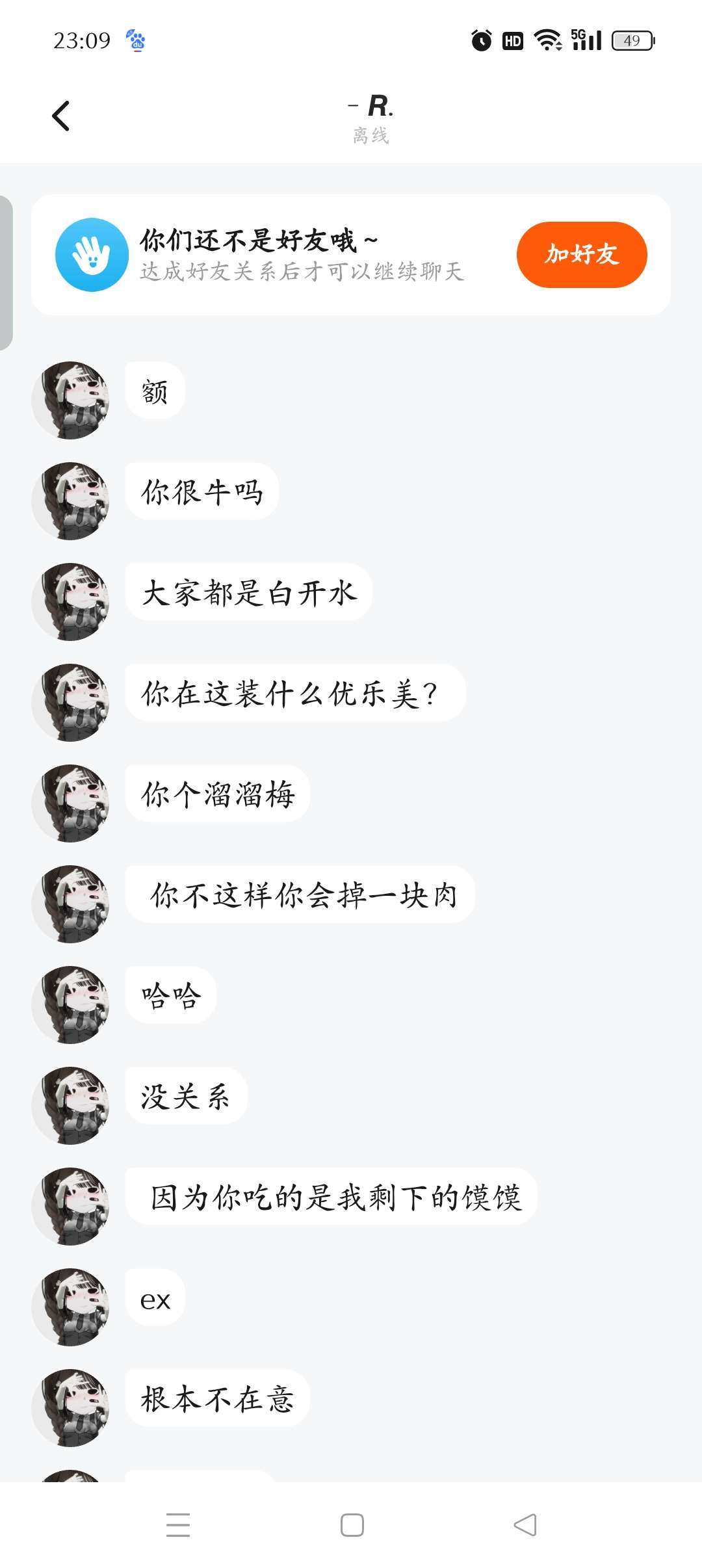This screenshot has width=702, height=1568.
Task: Tap the system home button
Action: [352, 1524]
